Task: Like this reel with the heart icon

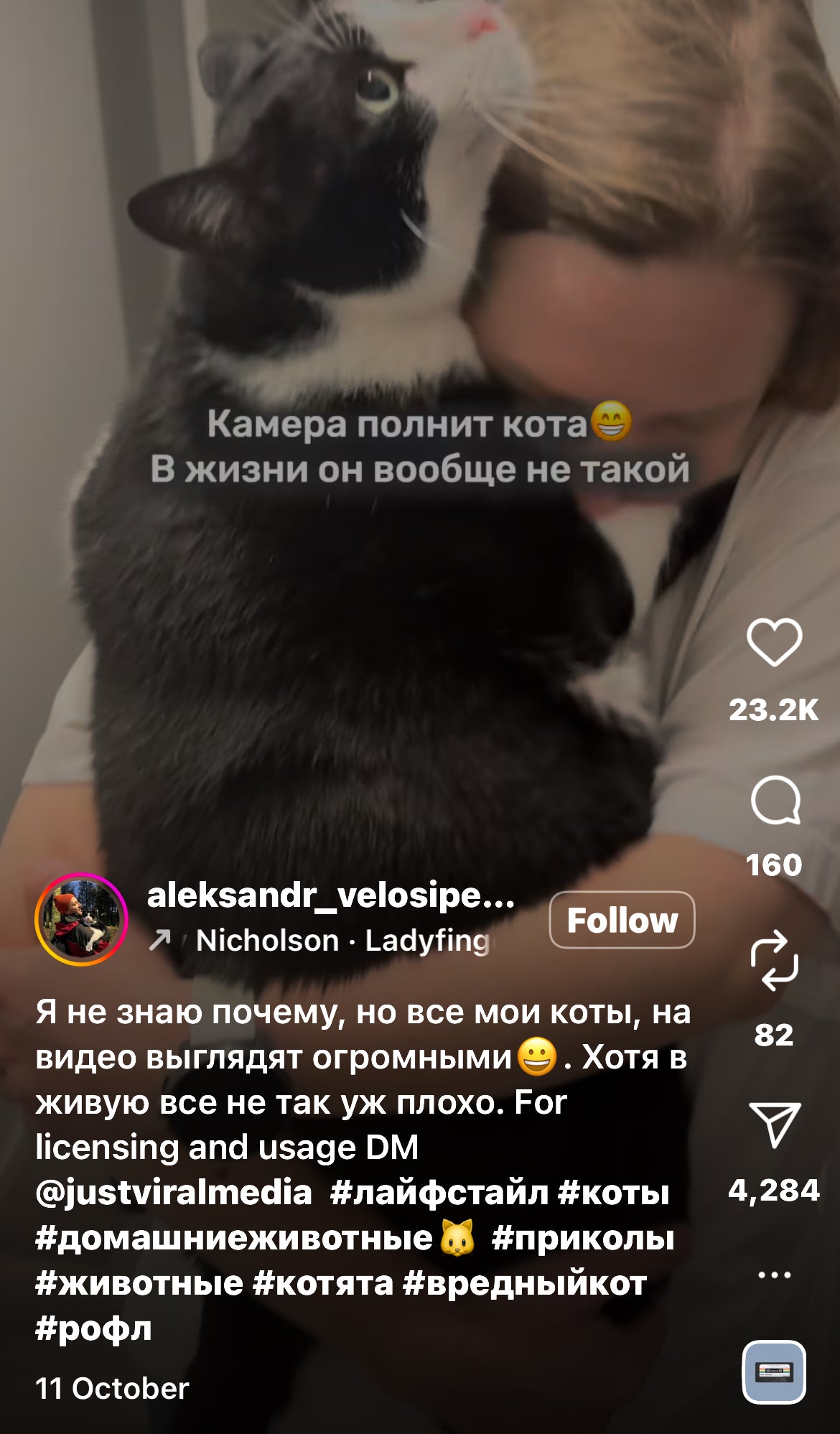Action: coord(774,641)
